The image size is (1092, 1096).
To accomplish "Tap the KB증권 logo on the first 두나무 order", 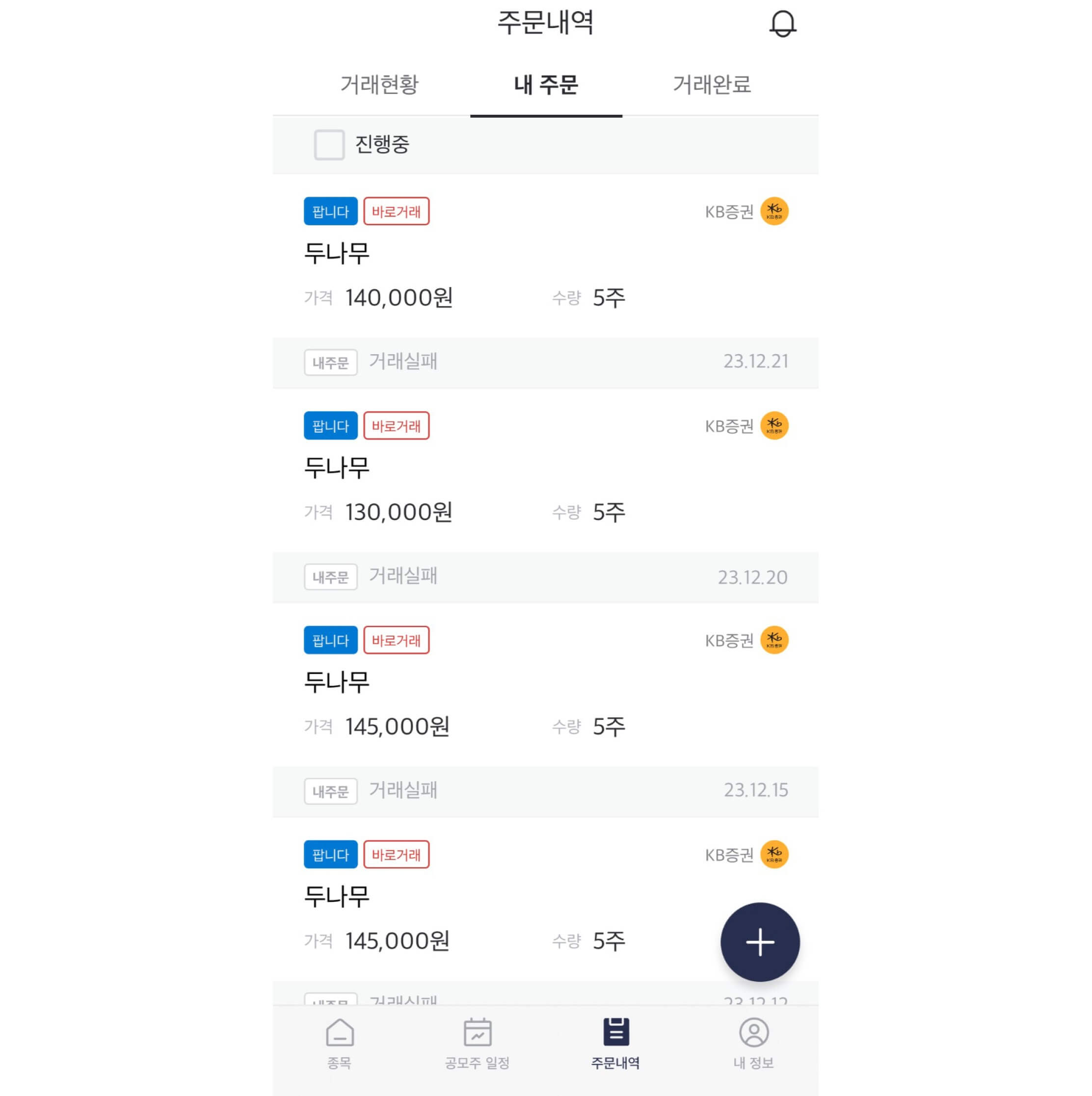I will point(773,211).
